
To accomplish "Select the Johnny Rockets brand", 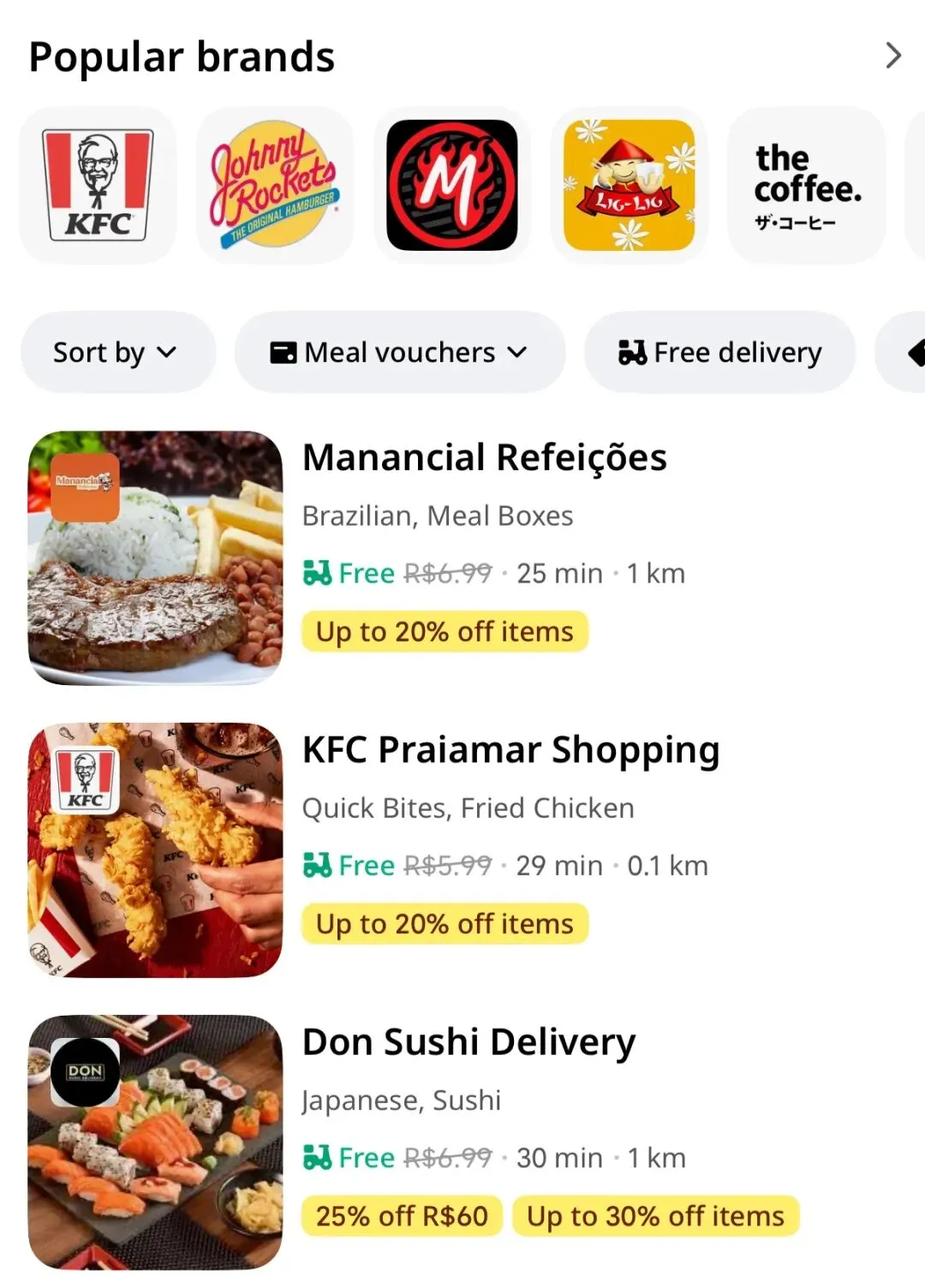I will click(x=274, y=185).
